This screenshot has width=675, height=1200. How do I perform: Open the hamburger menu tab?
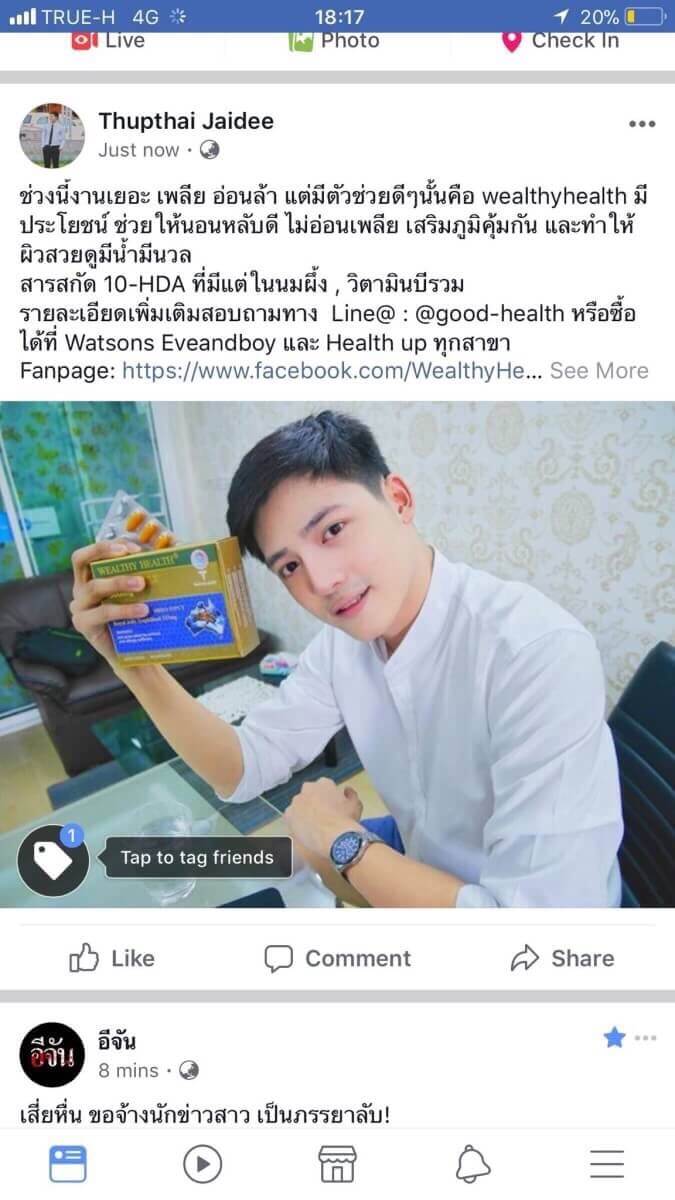pos(607,1164)
